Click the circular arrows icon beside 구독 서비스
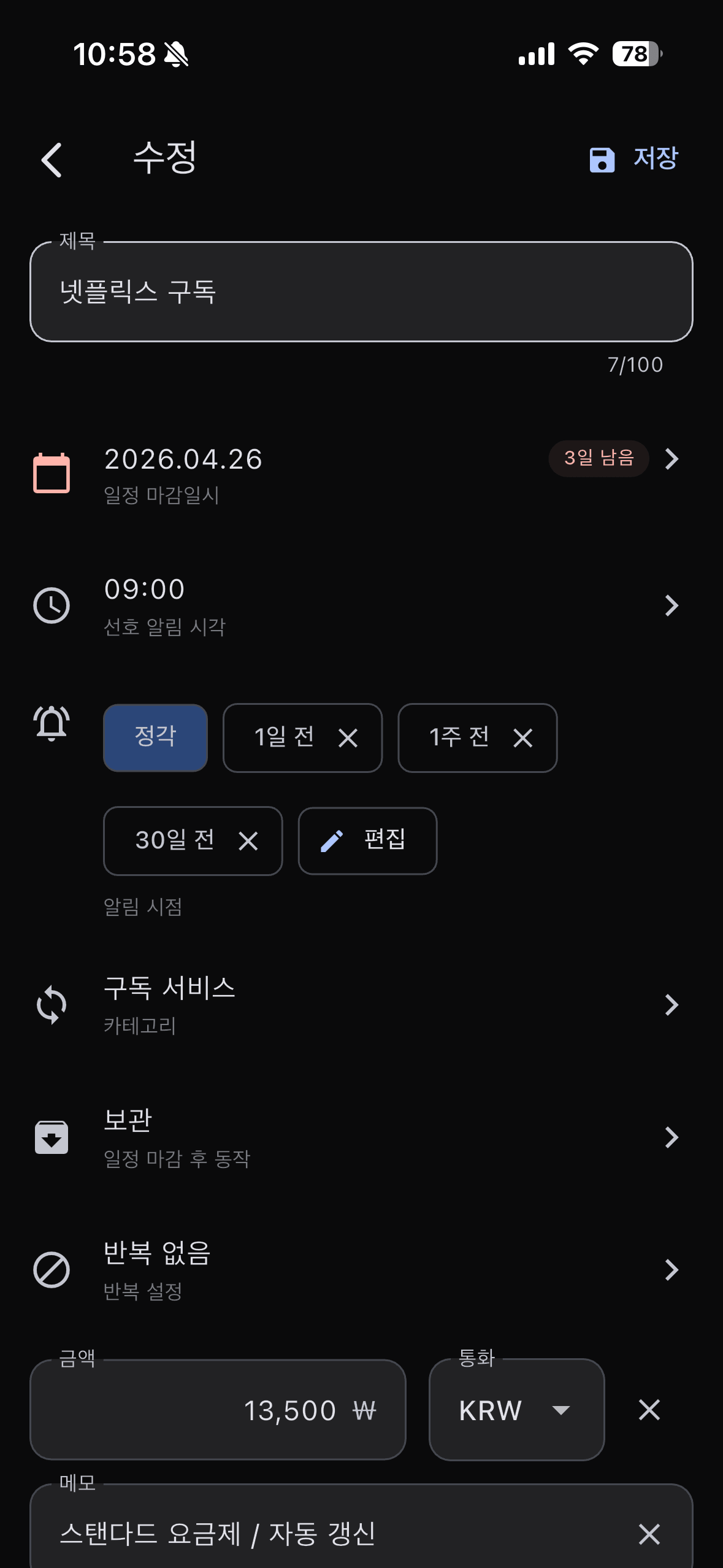The image size is (723, 1568). point(52,1004)
